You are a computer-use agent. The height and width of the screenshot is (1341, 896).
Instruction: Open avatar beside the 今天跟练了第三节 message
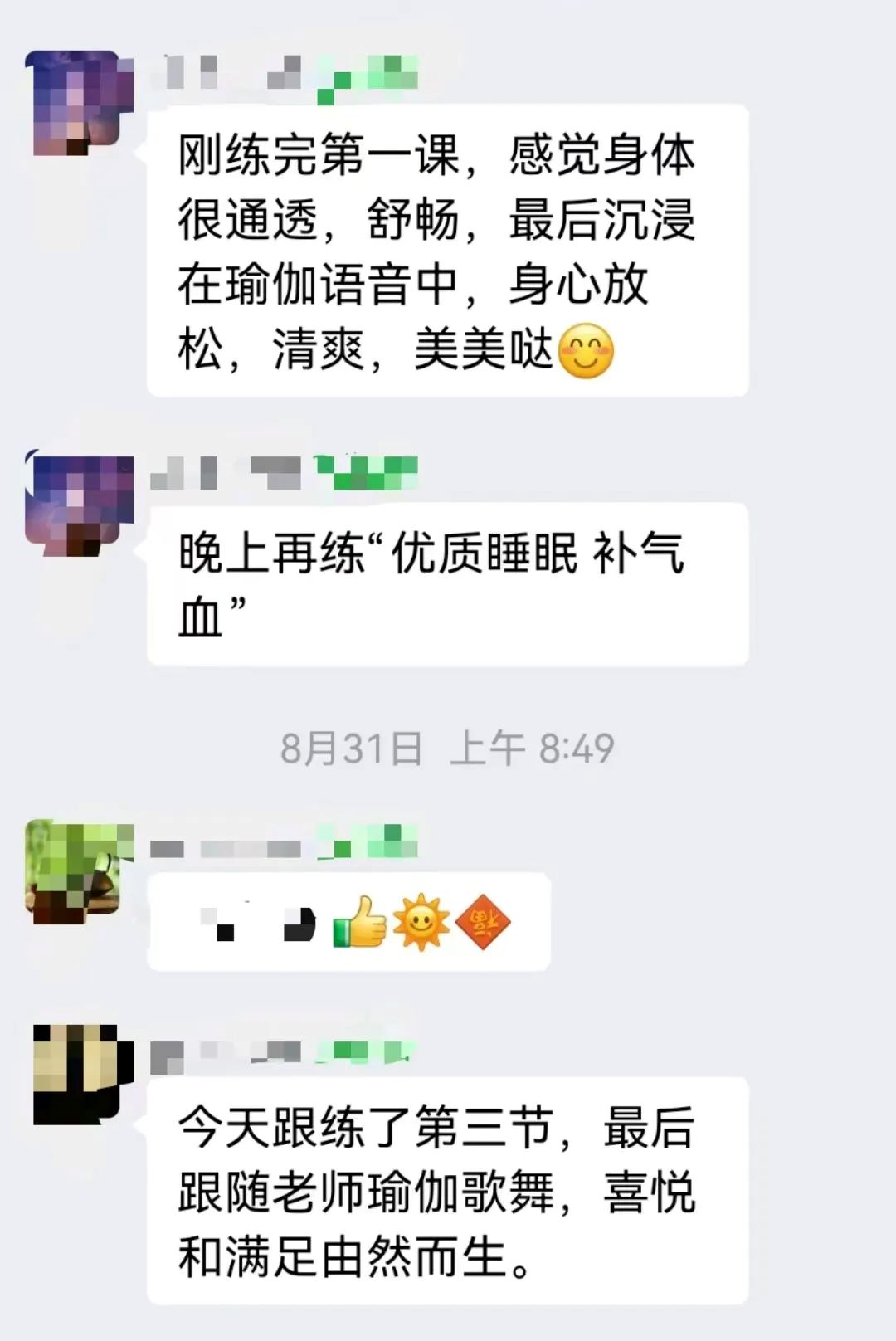click(x=81, y=1074)
